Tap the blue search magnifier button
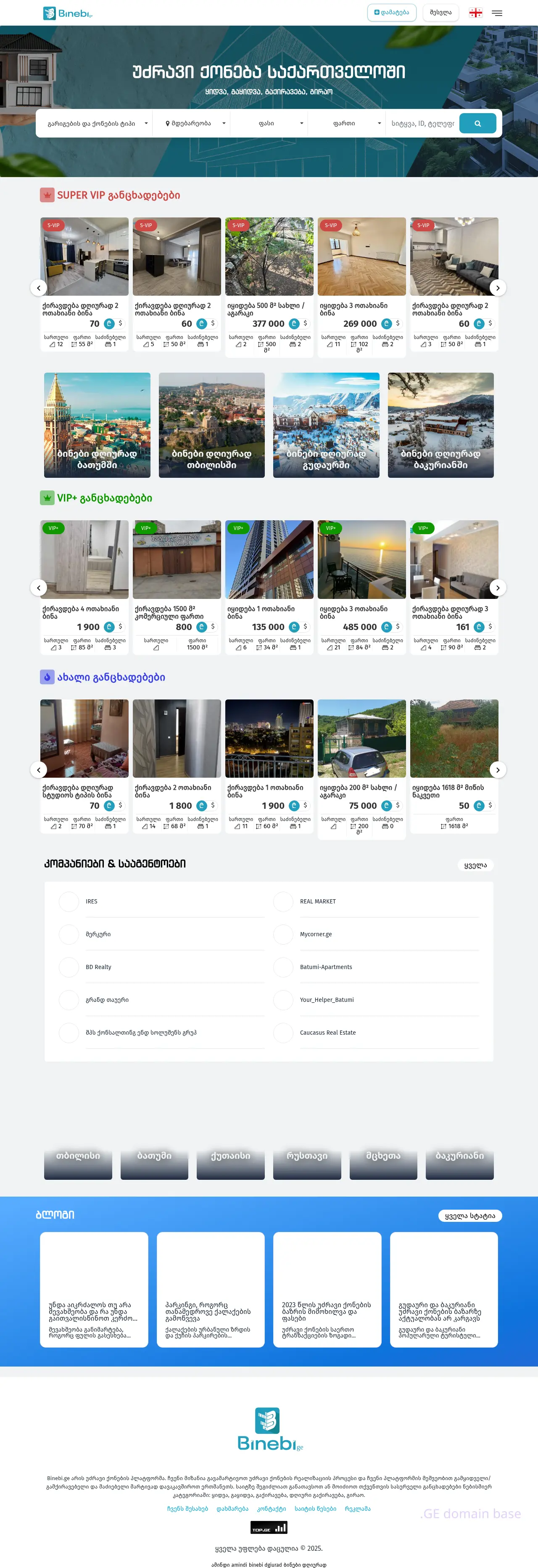This screenshot has width=538, height=1568. click(x=477, y=124)
